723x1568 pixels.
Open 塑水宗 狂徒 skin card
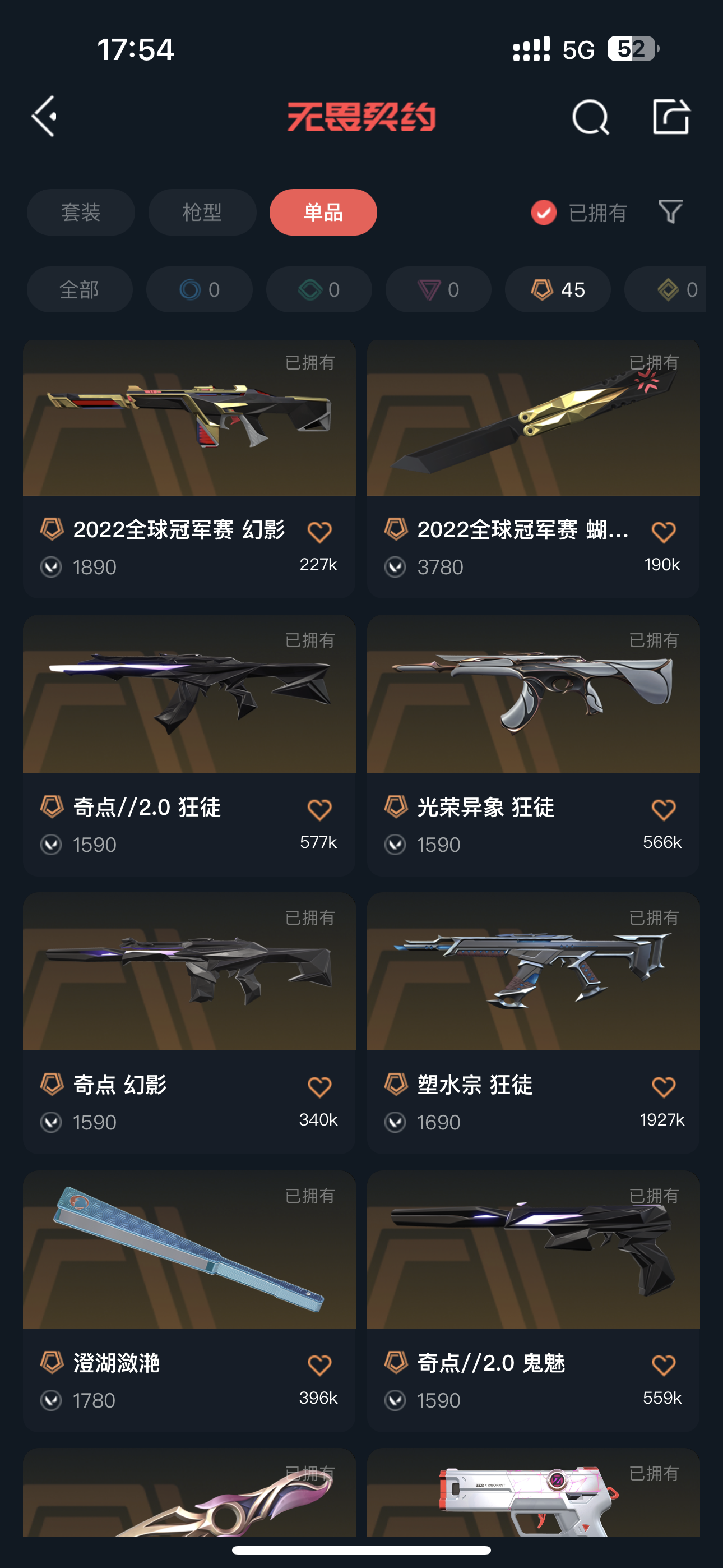click(x=533, y=992)
